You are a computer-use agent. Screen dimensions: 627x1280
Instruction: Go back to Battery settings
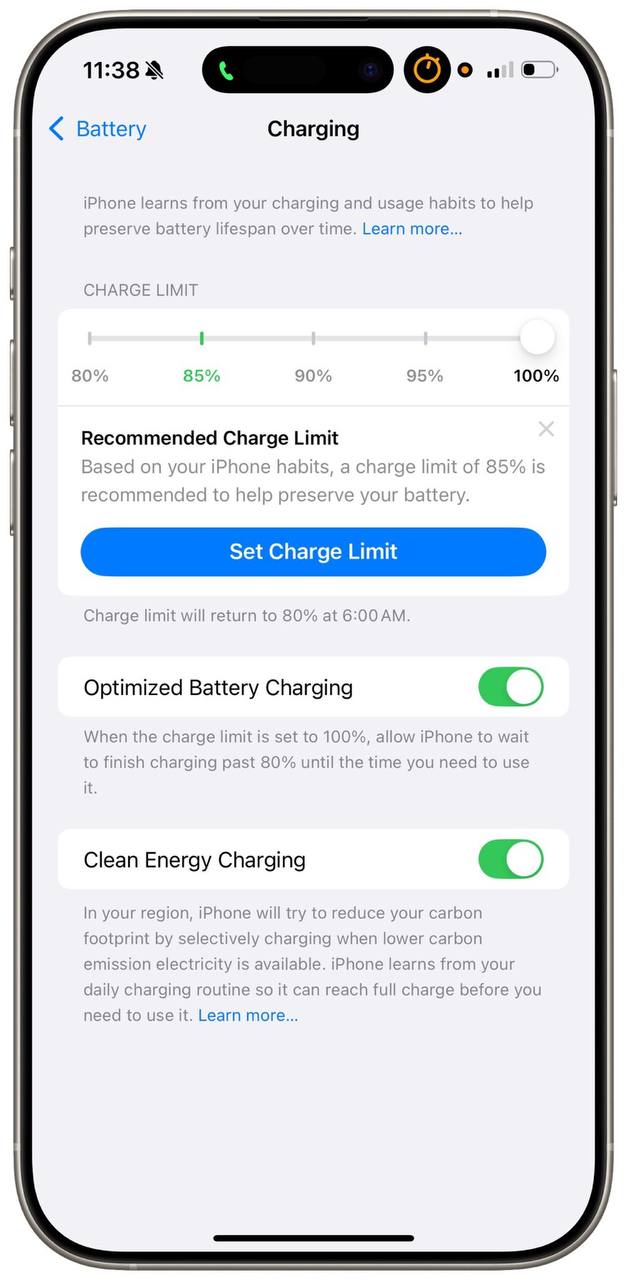pyautogui.click(x=97, y=129)
